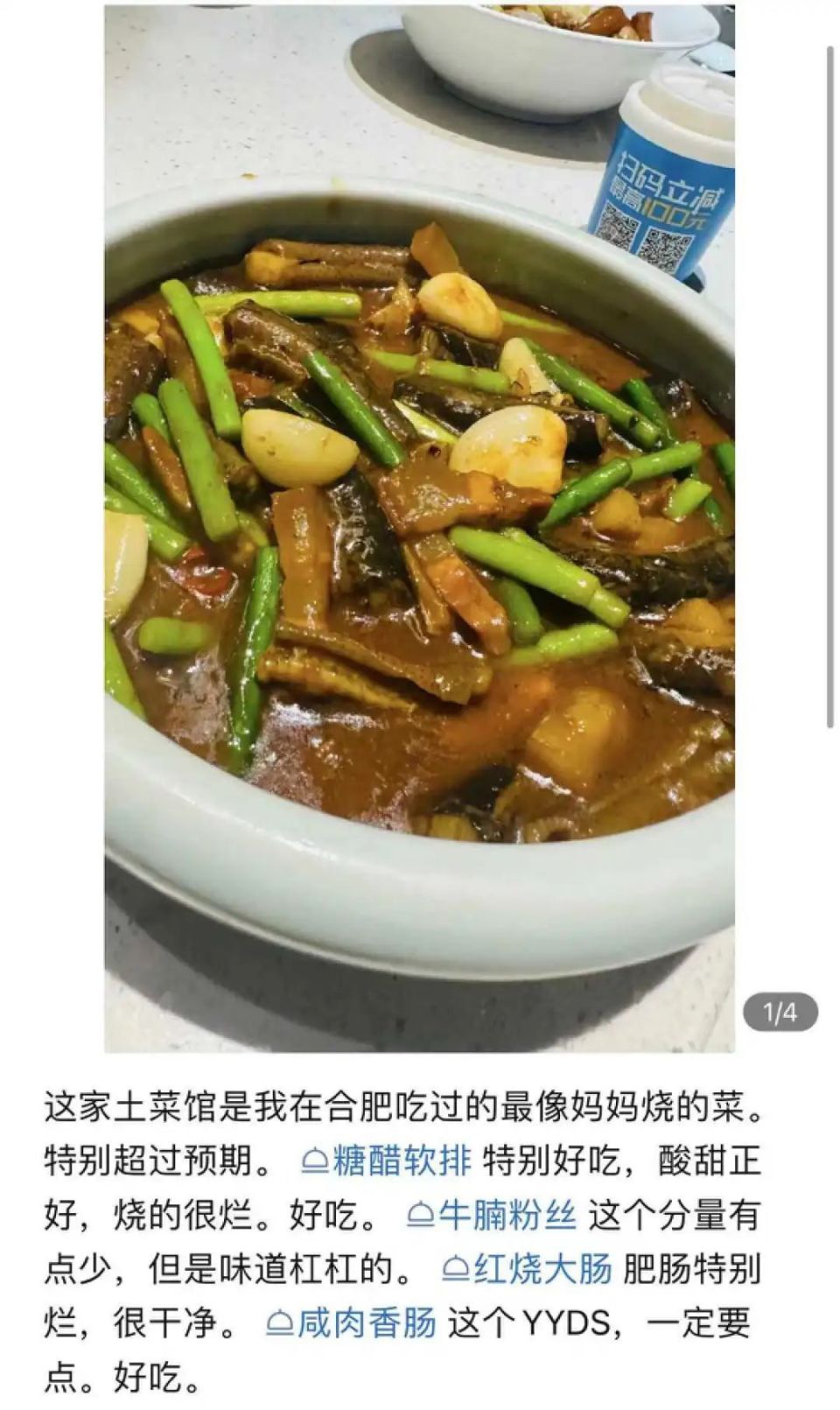
Task: Click the plate icon of the first dish tag
Action: [x=313, y=1157]
